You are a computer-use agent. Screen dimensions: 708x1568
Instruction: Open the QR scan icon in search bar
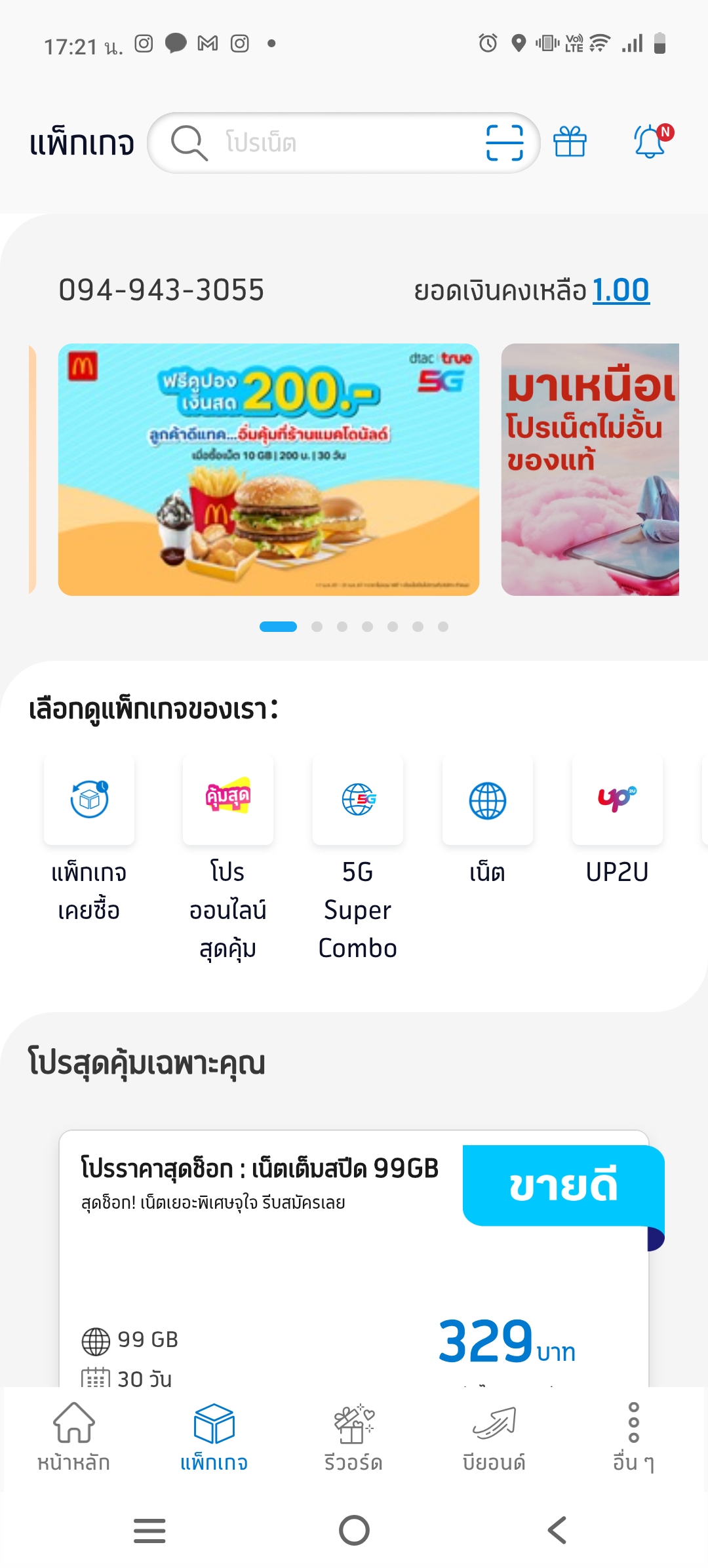[x=504, y=143]
